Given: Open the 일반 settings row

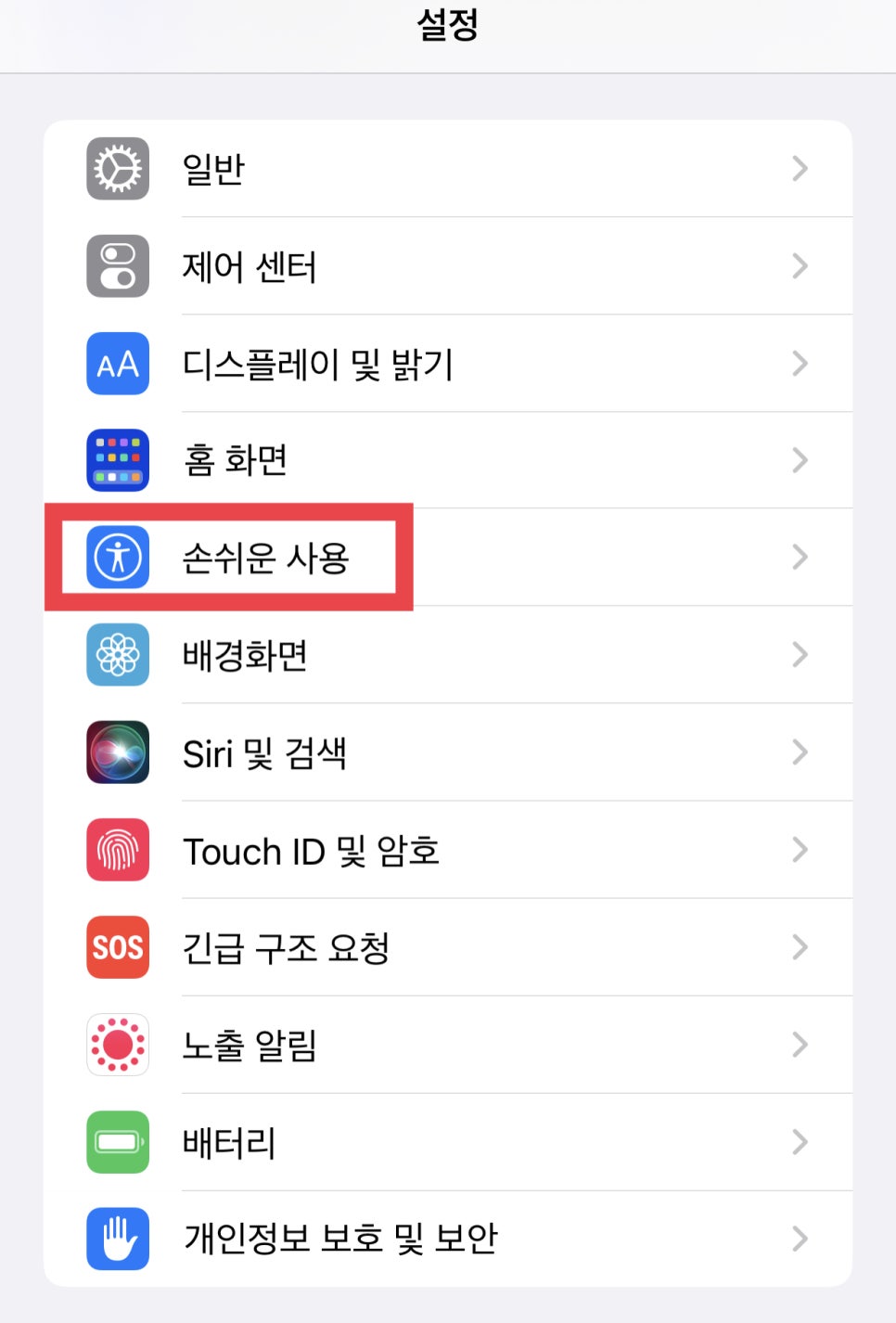Looking at the screenshot, I should 447,169.
